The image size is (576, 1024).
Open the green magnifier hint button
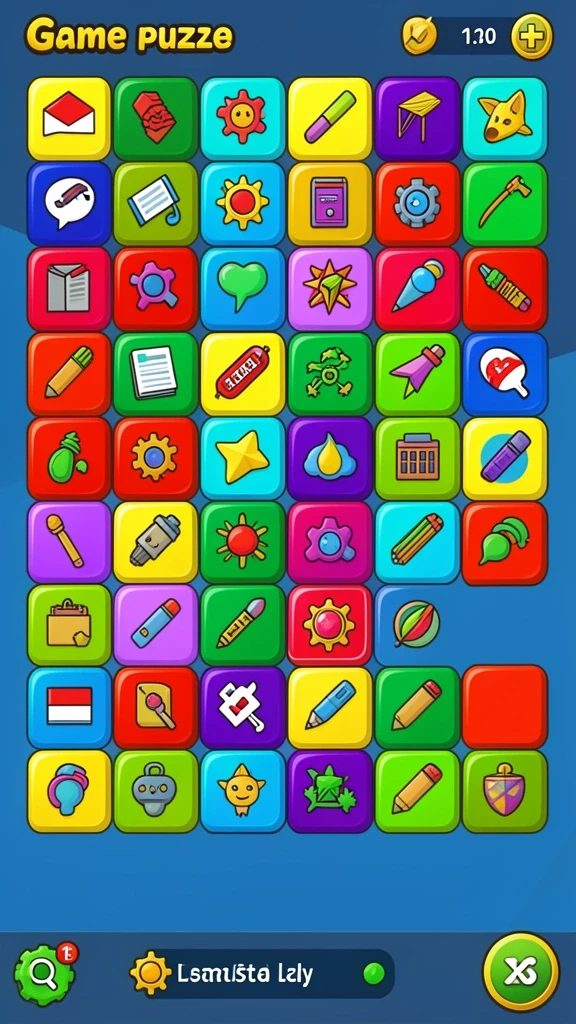(x=44, y=974)
